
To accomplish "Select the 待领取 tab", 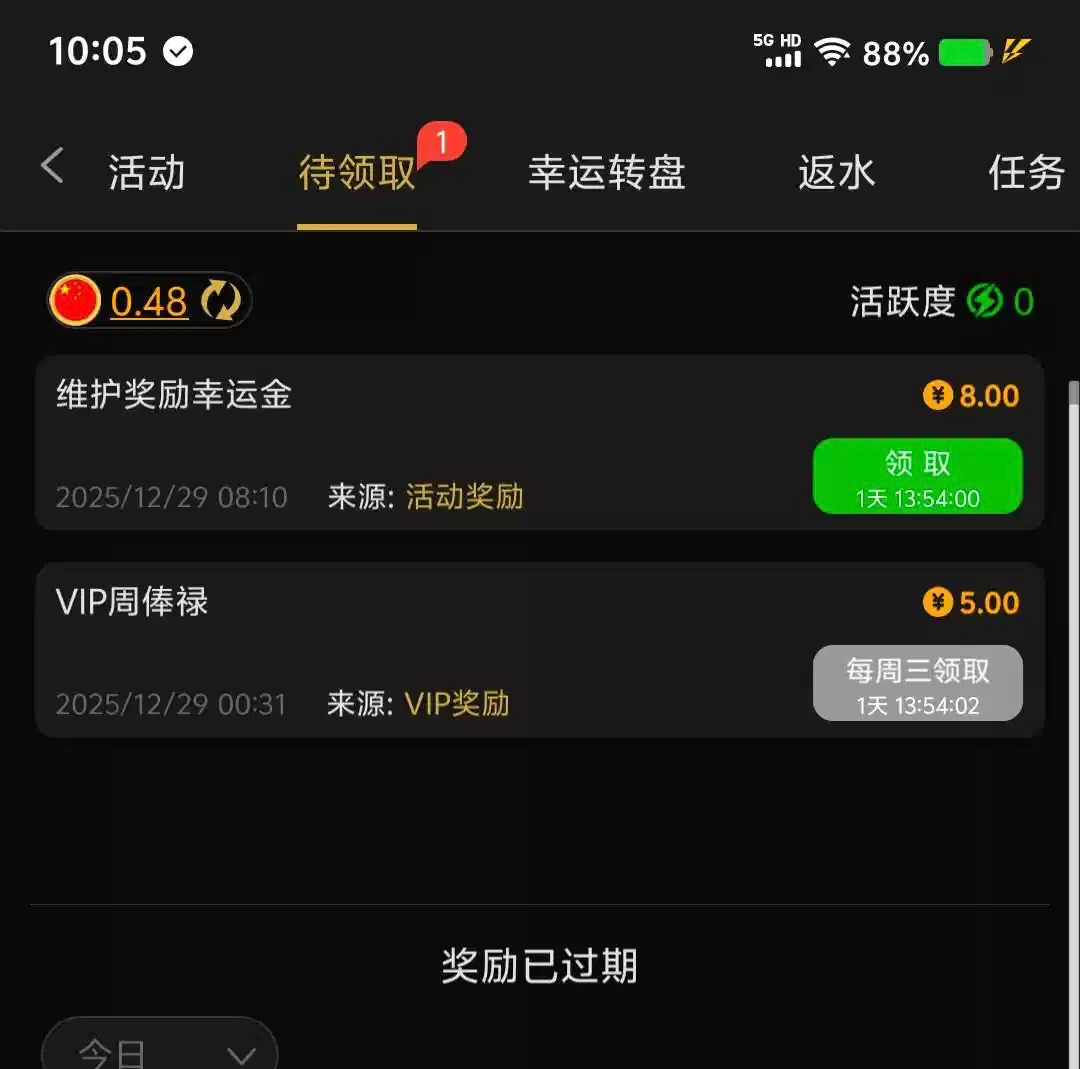I will click(x=357, y=173).
